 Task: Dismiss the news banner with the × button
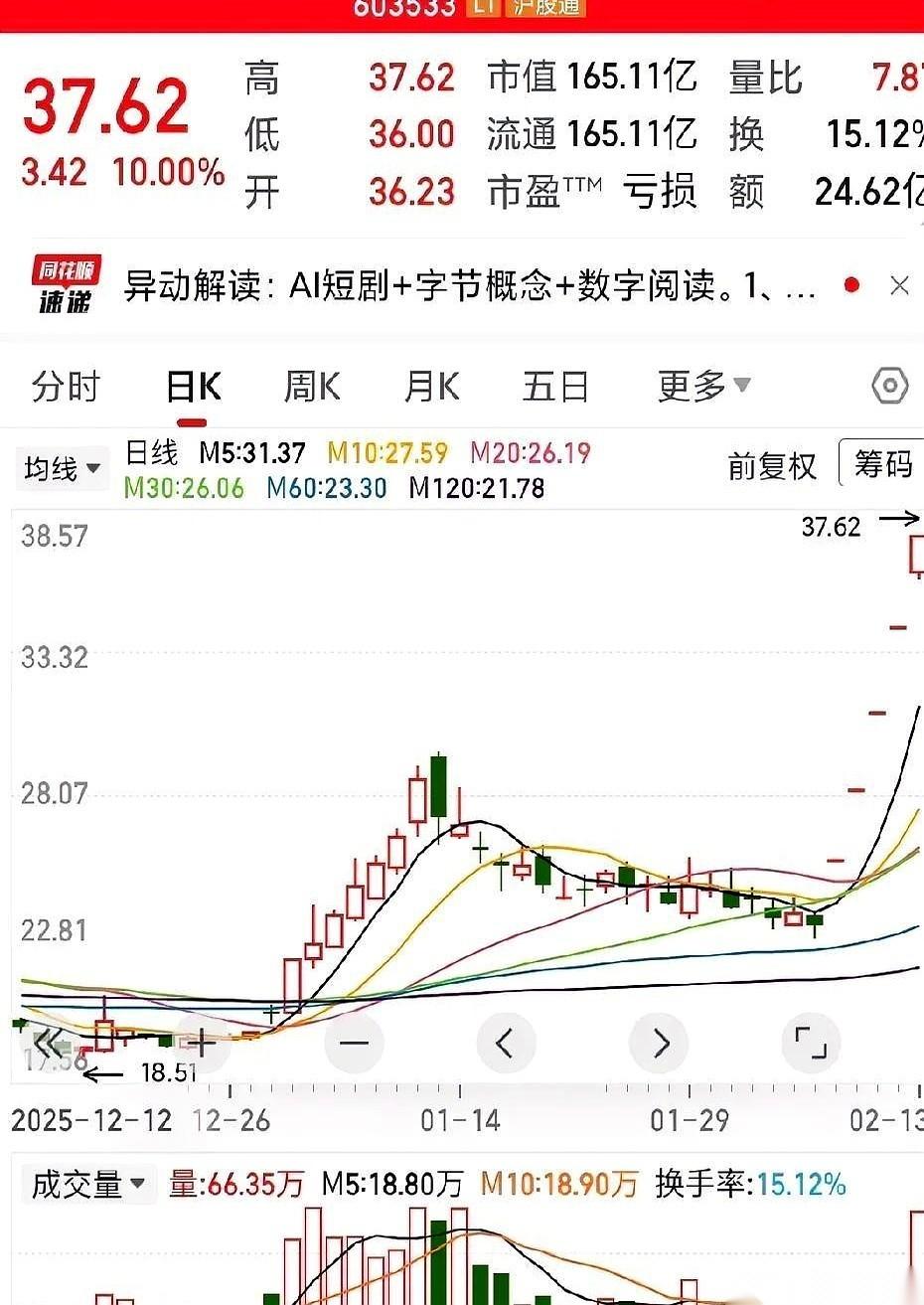pos(899,285)
